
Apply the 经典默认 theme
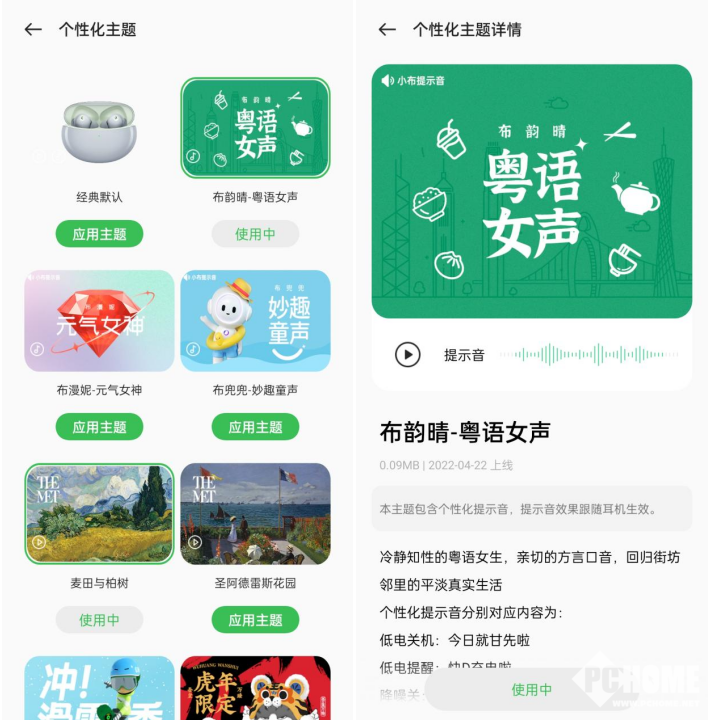[x=99, y=234]
